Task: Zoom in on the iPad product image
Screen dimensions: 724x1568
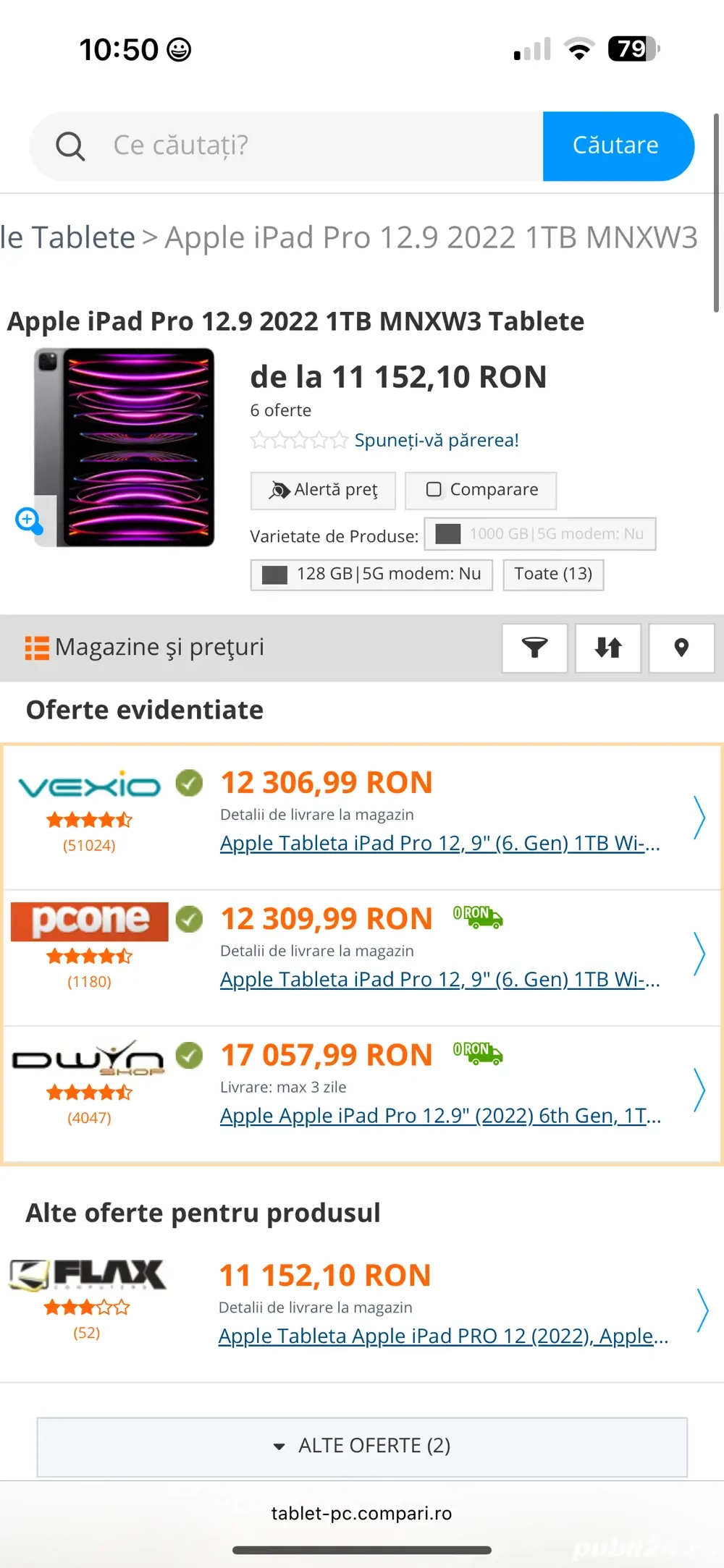Action: pos(30,520)
